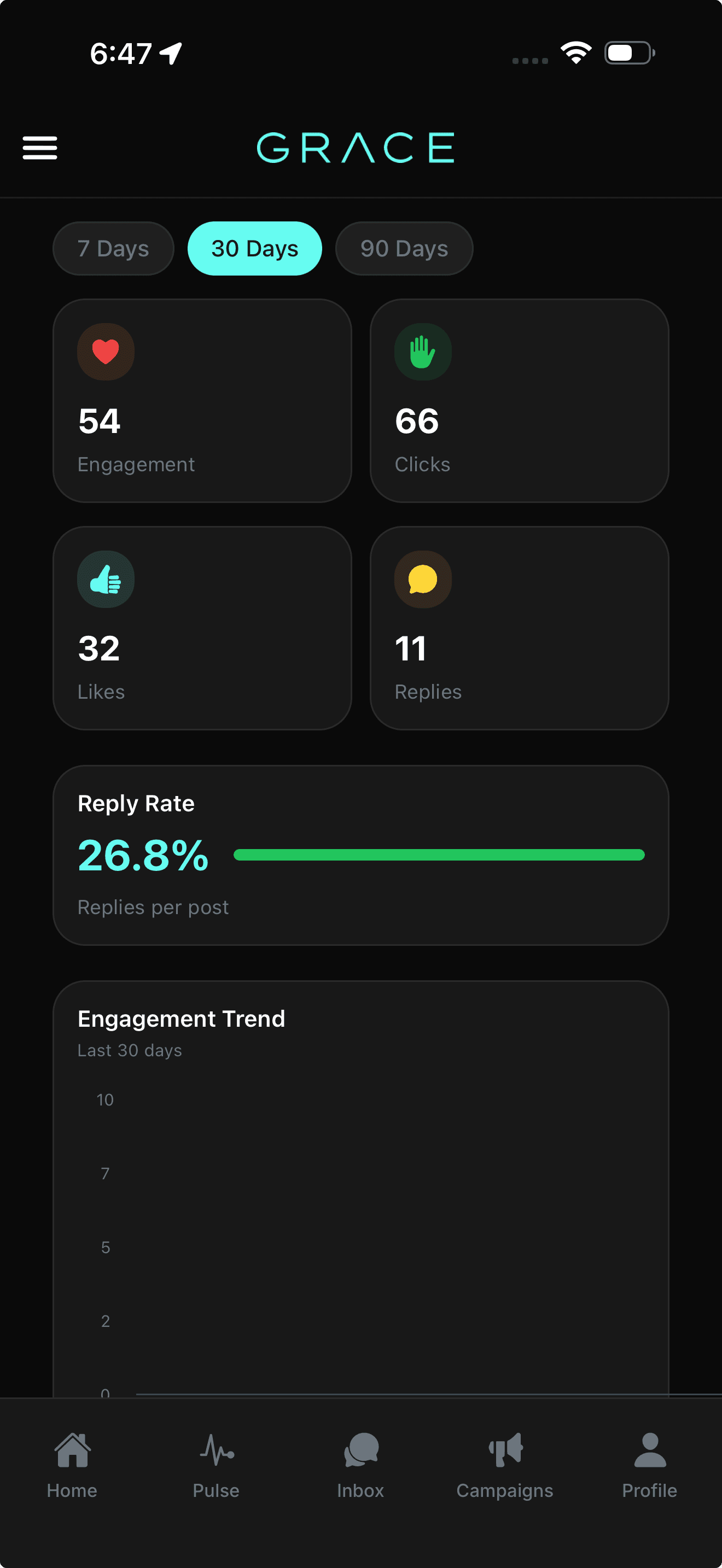This screenshot has height=1568, width=722.
Task: Keep 30 Days range selected
Action: tap(254, 248)
